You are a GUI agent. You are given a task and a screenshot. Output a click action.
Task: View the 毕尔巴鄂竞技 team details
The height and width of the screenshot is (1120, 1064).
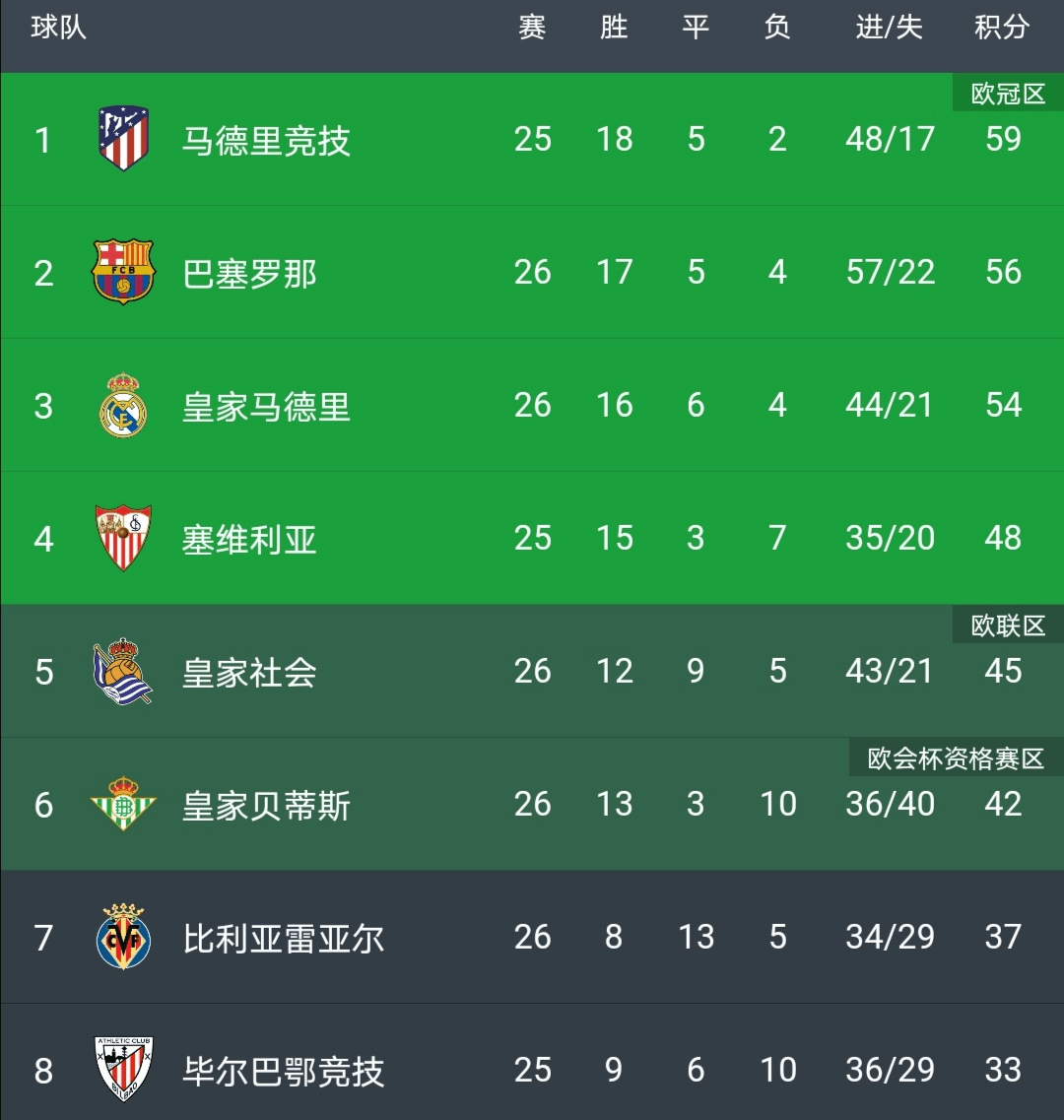tap(283, 1070)
